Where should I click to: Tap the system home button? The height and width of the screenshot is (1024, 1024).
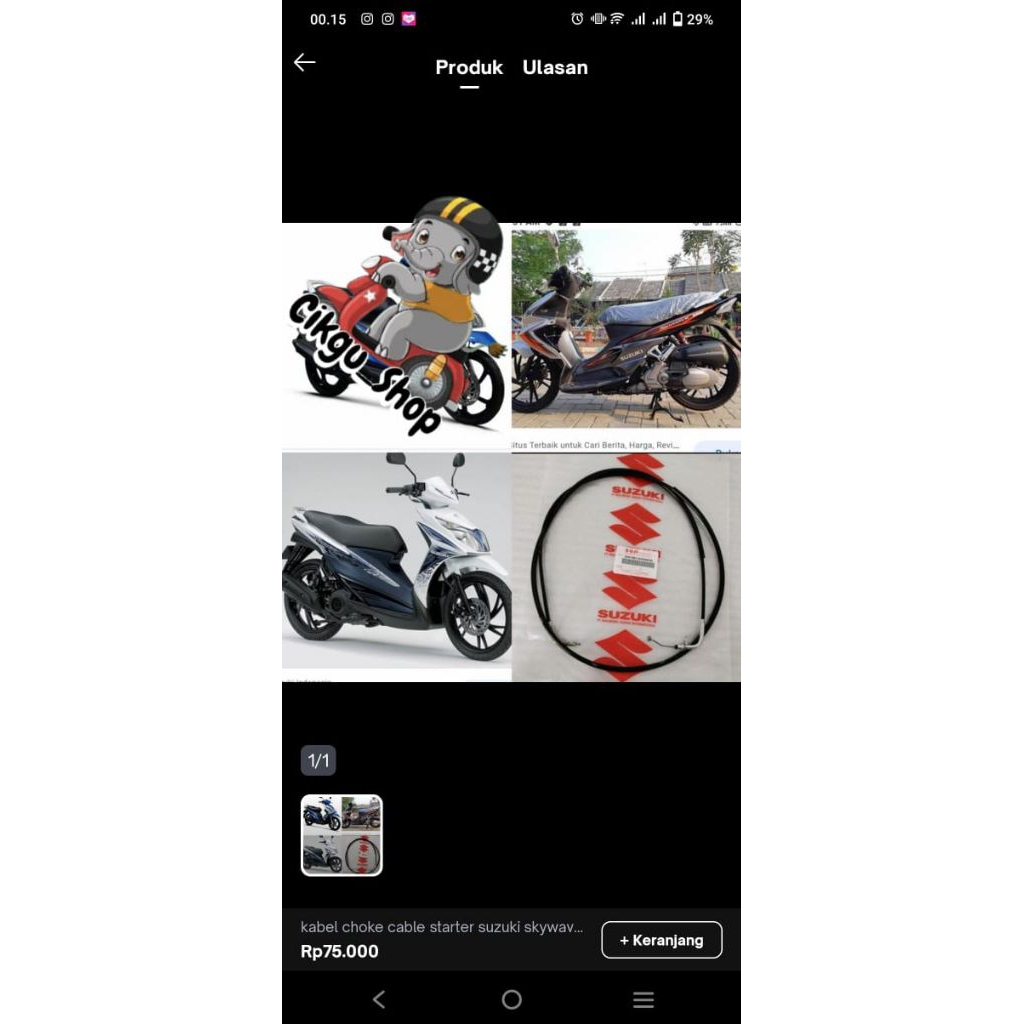click(511, 999)
